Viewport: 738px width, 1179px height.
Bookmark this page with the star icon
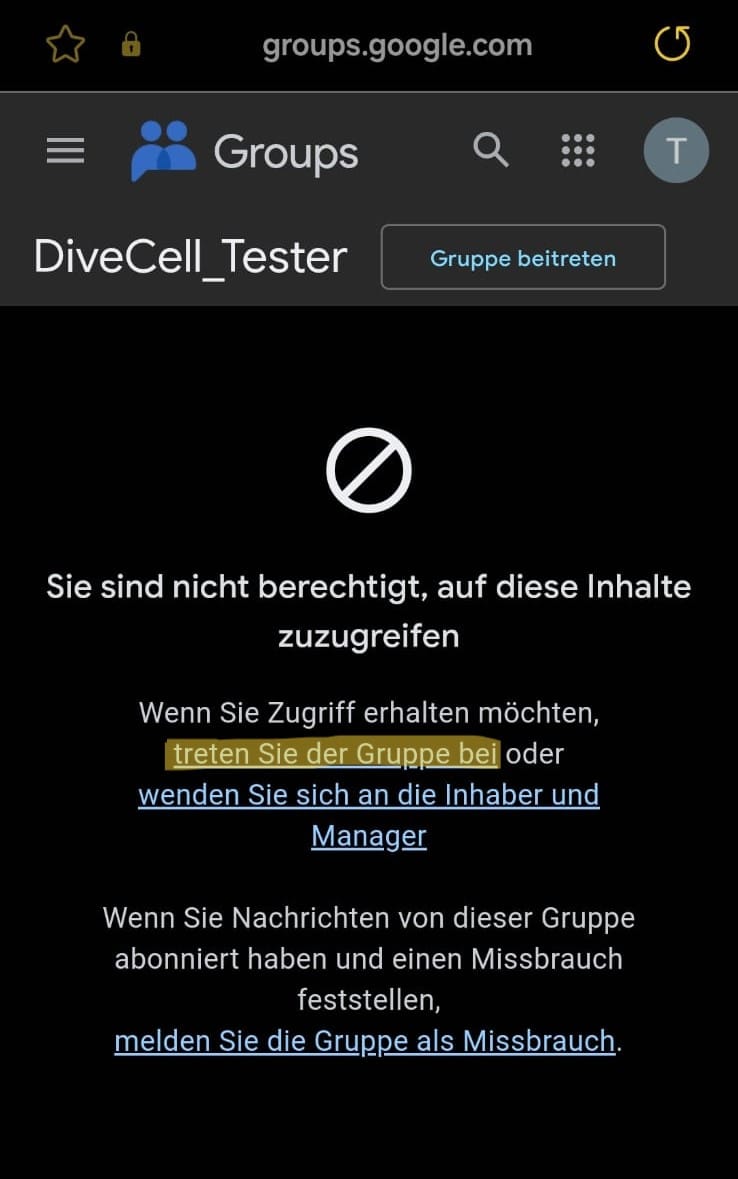(x=66, y=45)
